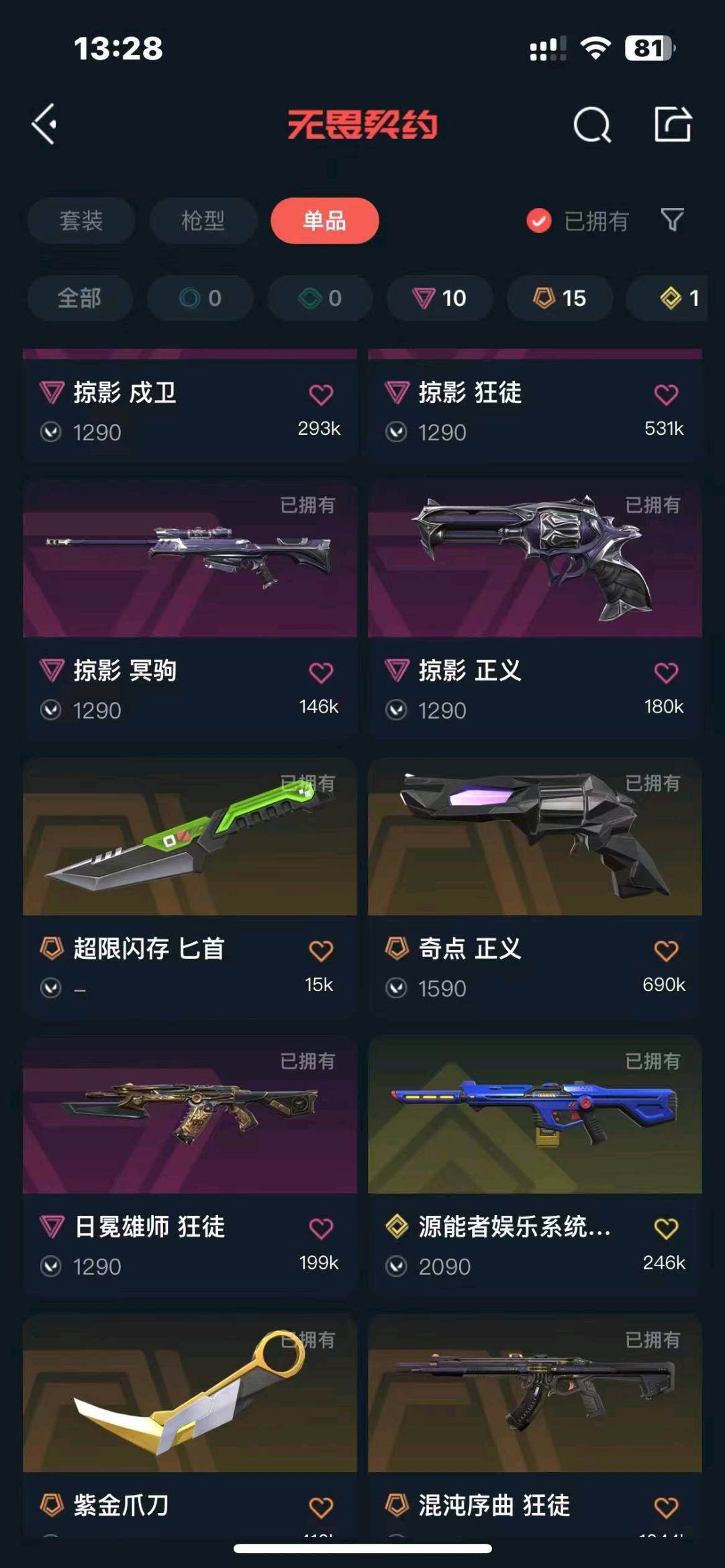
Task: Like the 源能者娱乐系统 skin
Action: pos(665,1229)
